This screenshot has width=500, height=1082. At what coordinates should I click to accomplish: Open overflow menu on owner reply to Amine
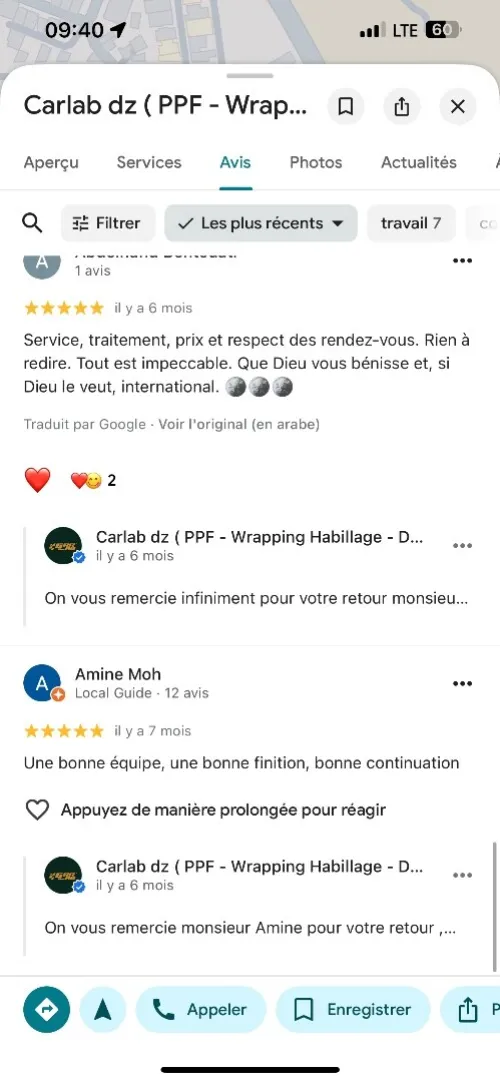[462, 875]
